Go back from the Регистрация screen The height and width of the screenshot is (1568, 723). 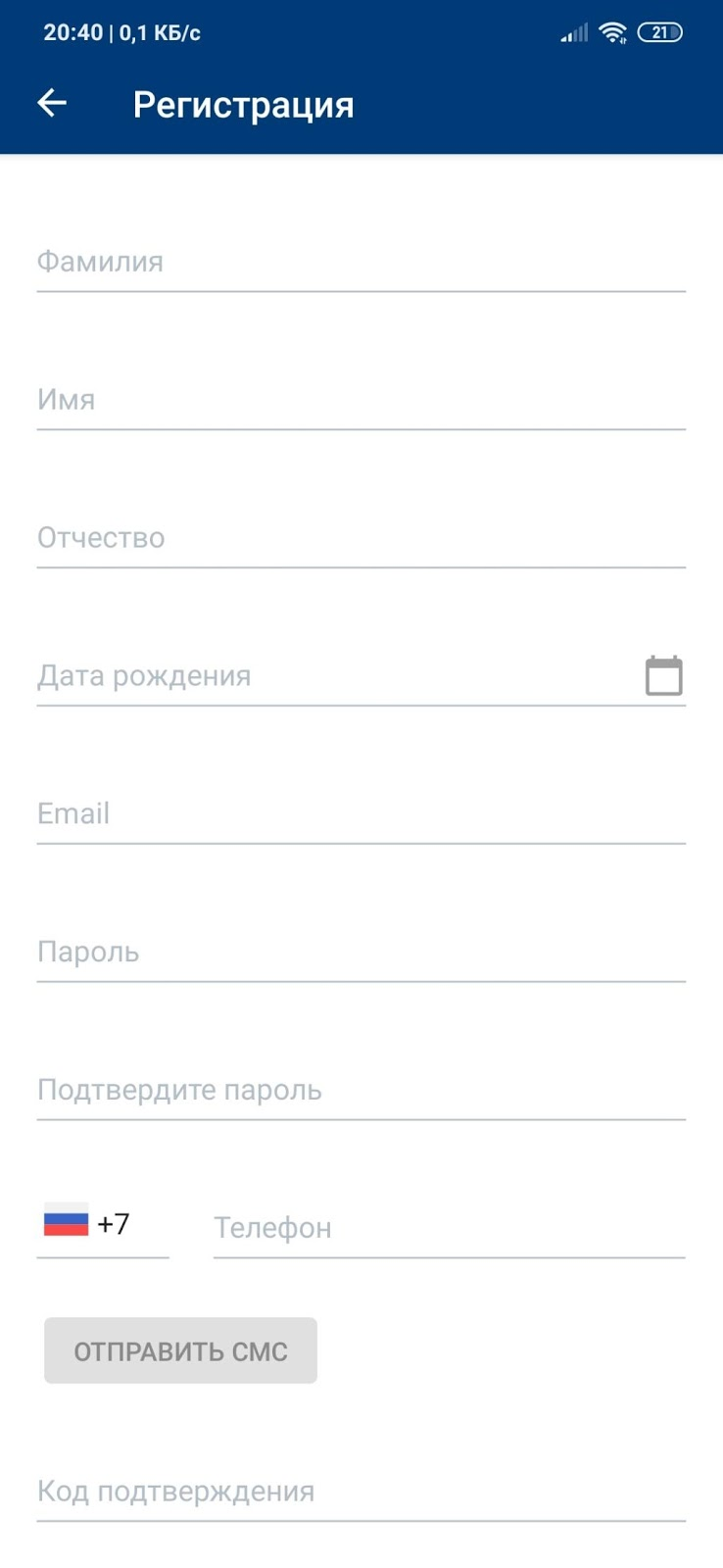click(x=52, y=103)
